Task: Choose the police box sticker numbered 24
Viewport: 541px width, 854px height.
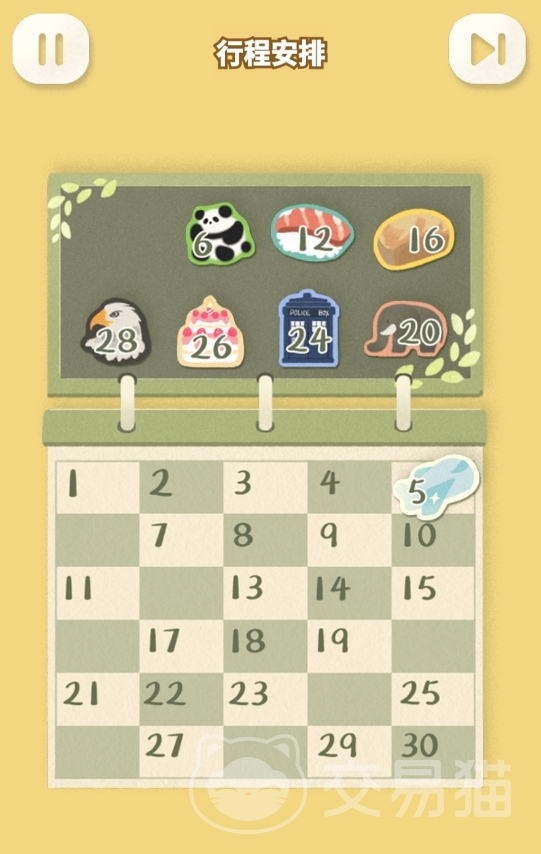Action: click(308, 328)
